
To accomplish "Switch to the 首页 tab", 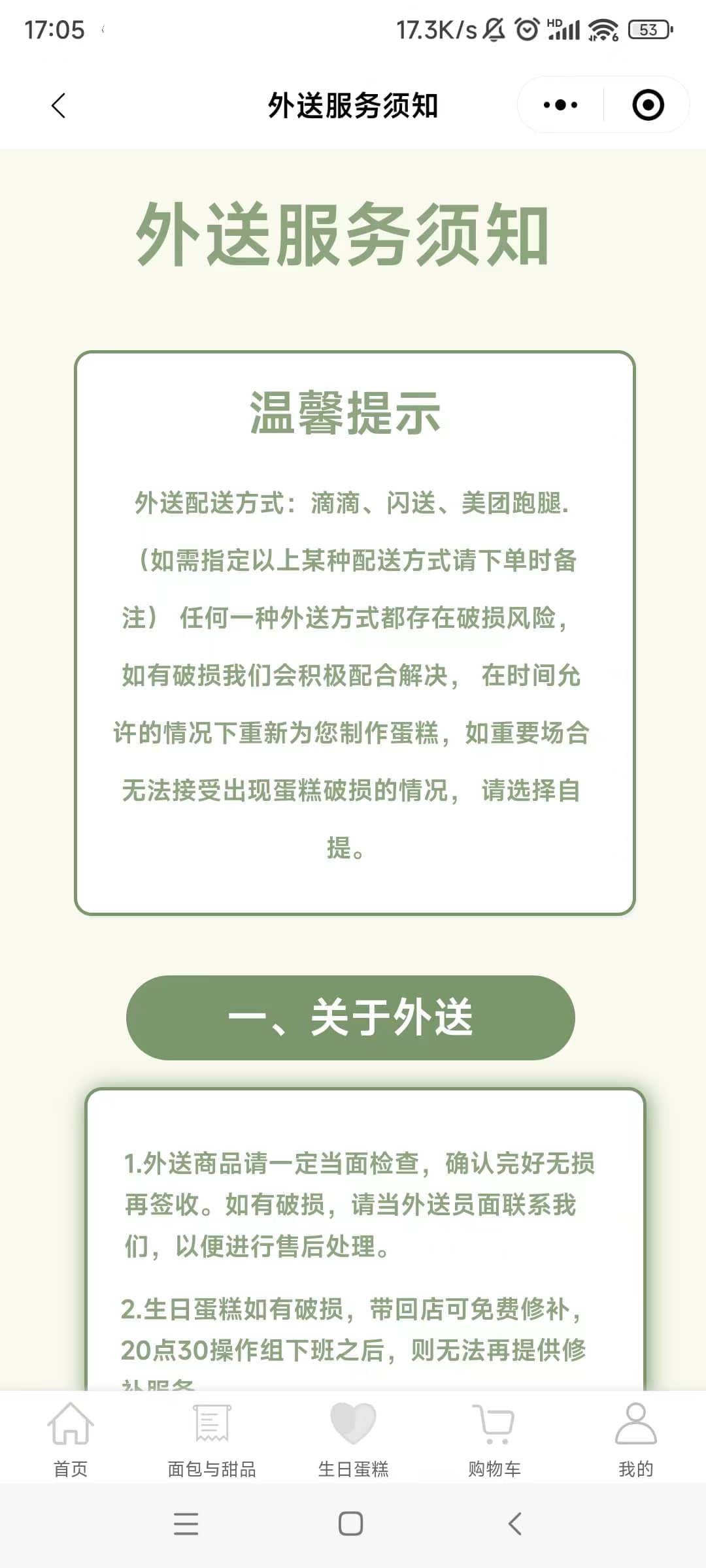I will point(71,1437).
